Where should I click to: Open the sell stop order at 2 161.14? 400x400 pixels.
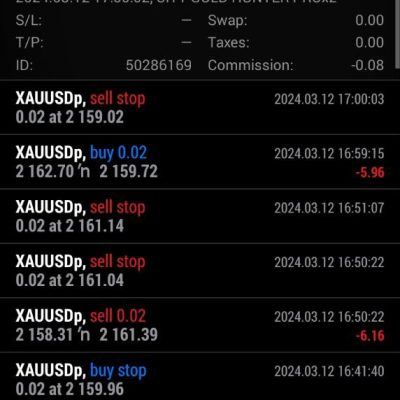[200, 216]
